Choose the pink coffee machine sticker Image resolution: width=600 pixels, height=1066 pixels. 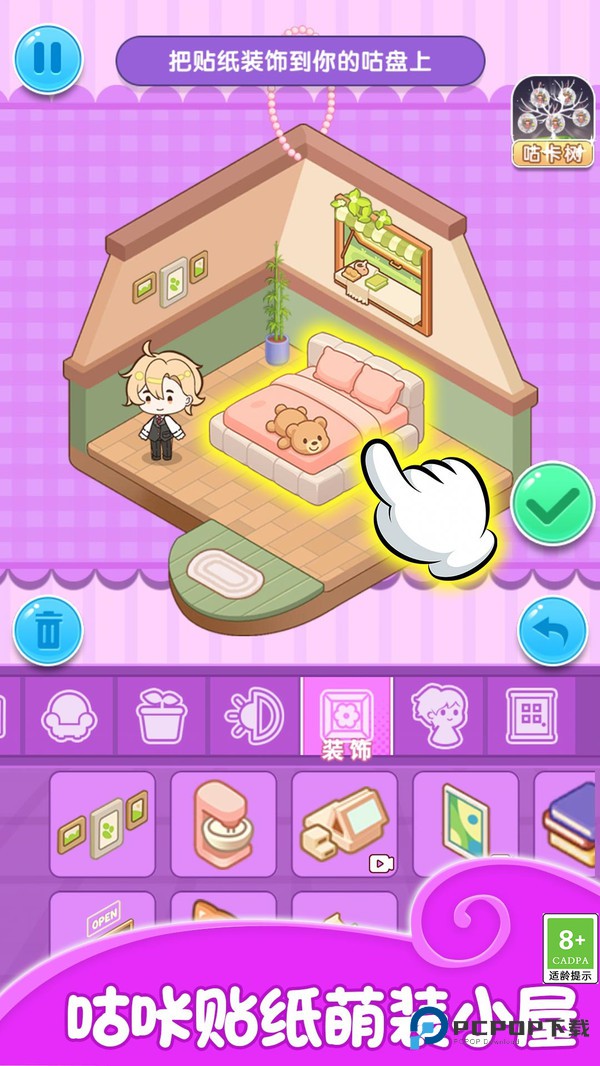point(223,824)
